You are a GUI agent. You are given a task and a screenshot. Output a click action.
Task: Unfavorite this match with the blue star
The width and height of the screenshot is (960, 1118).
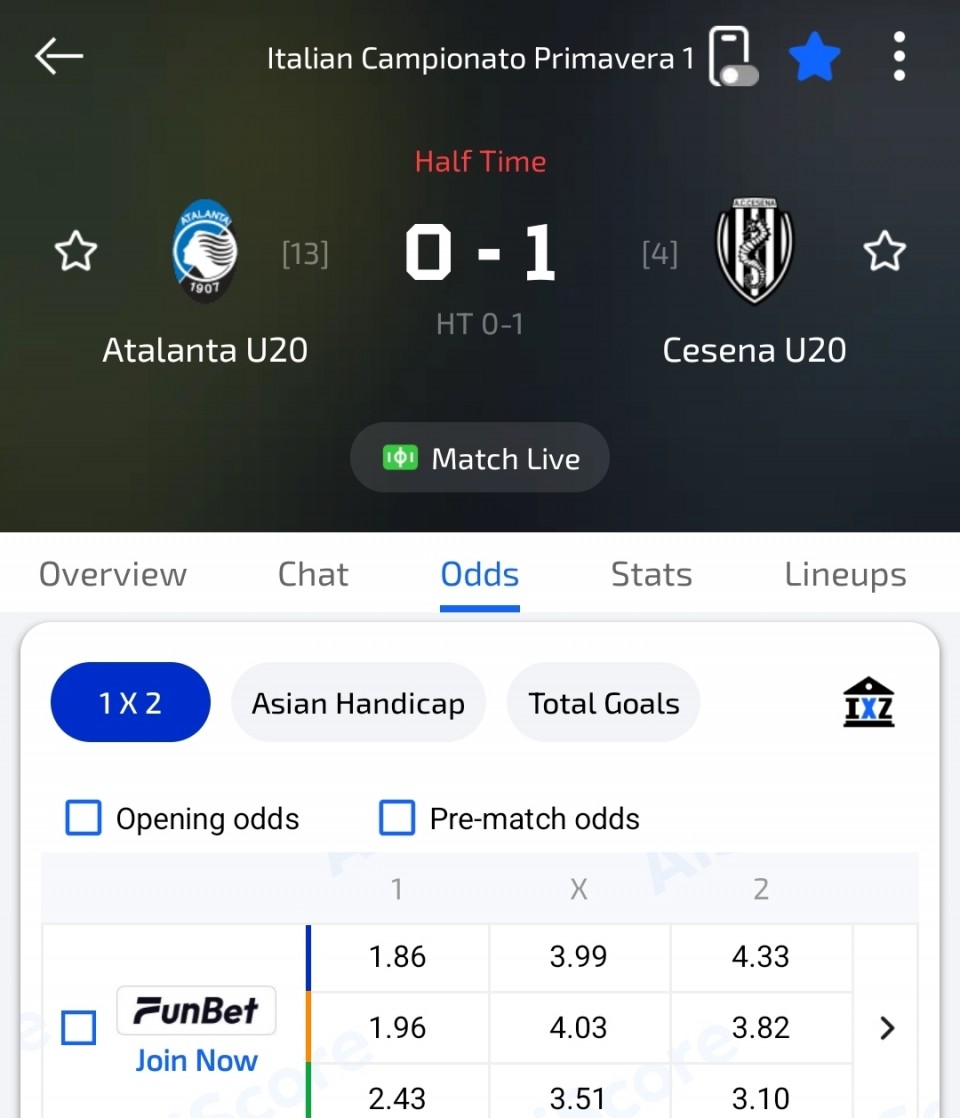pyautogui.click(x=815, y=57)
